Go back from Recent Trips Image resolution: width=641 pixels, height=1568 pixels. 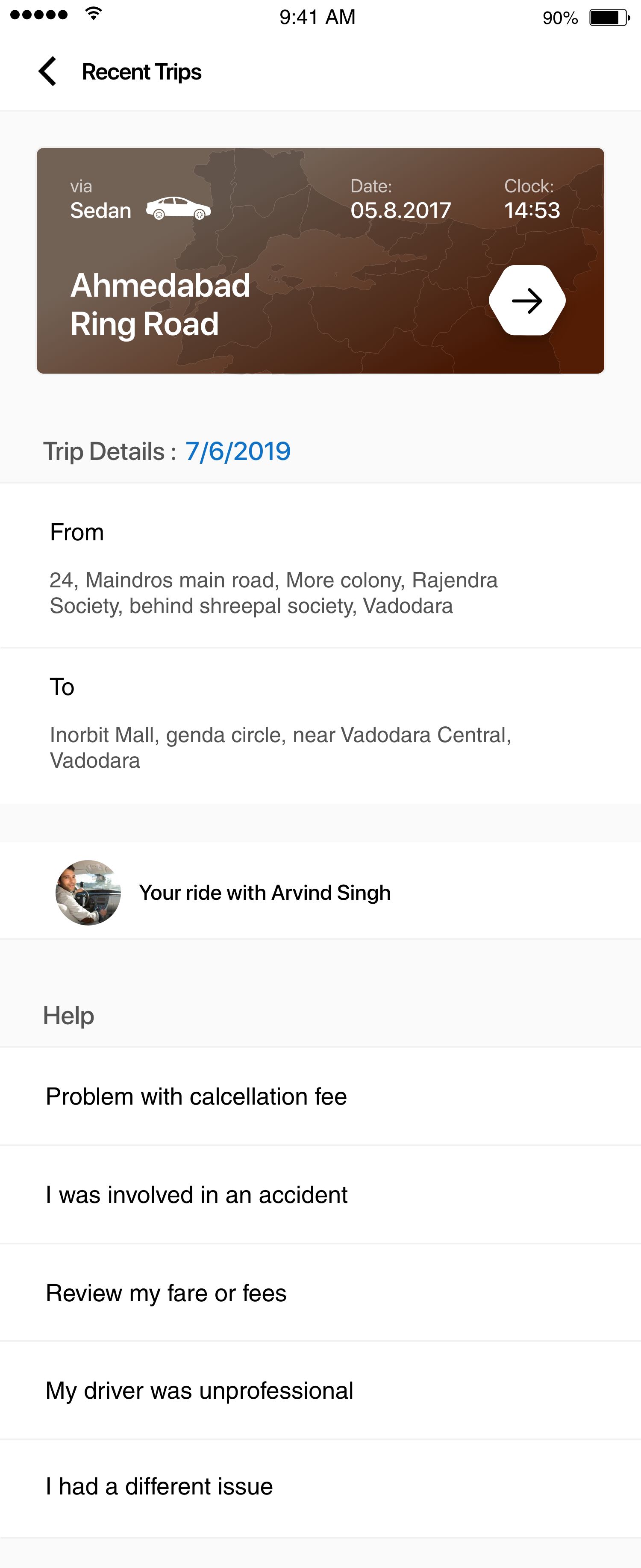47,72
